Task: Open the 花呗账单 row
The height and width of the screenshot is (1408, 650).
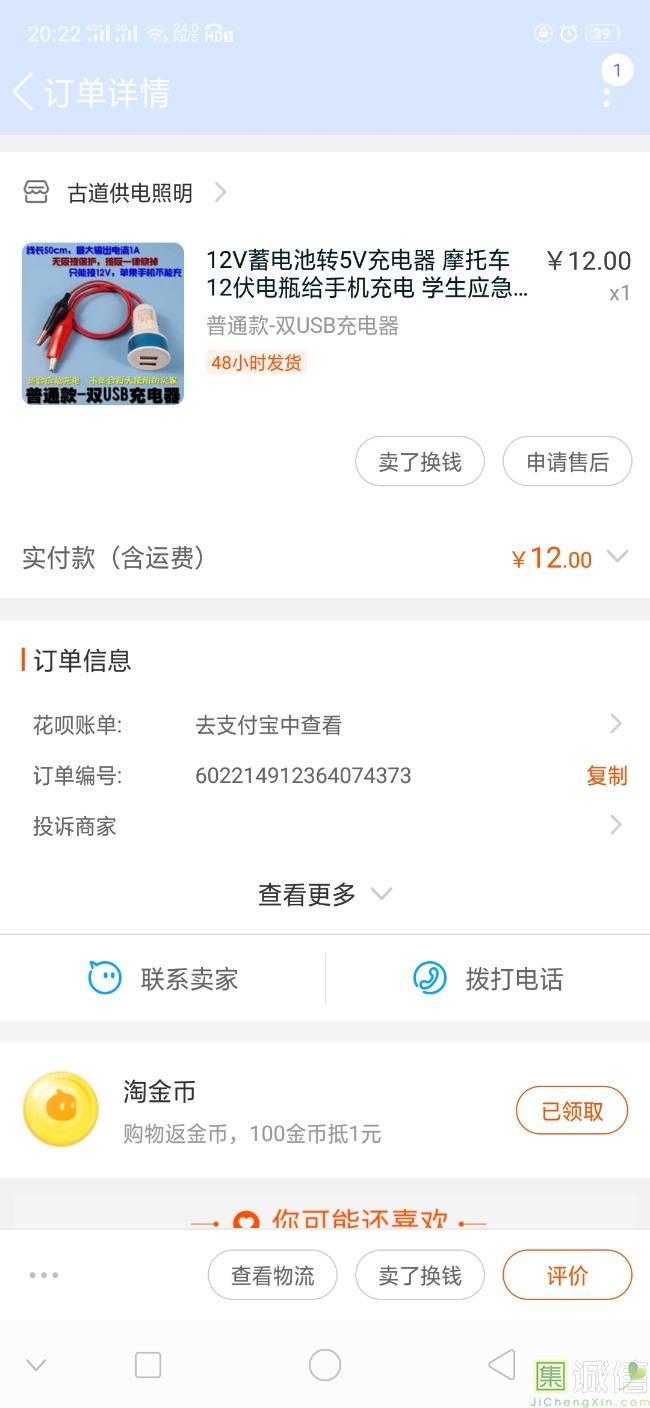Action: (x=325, y=725)
